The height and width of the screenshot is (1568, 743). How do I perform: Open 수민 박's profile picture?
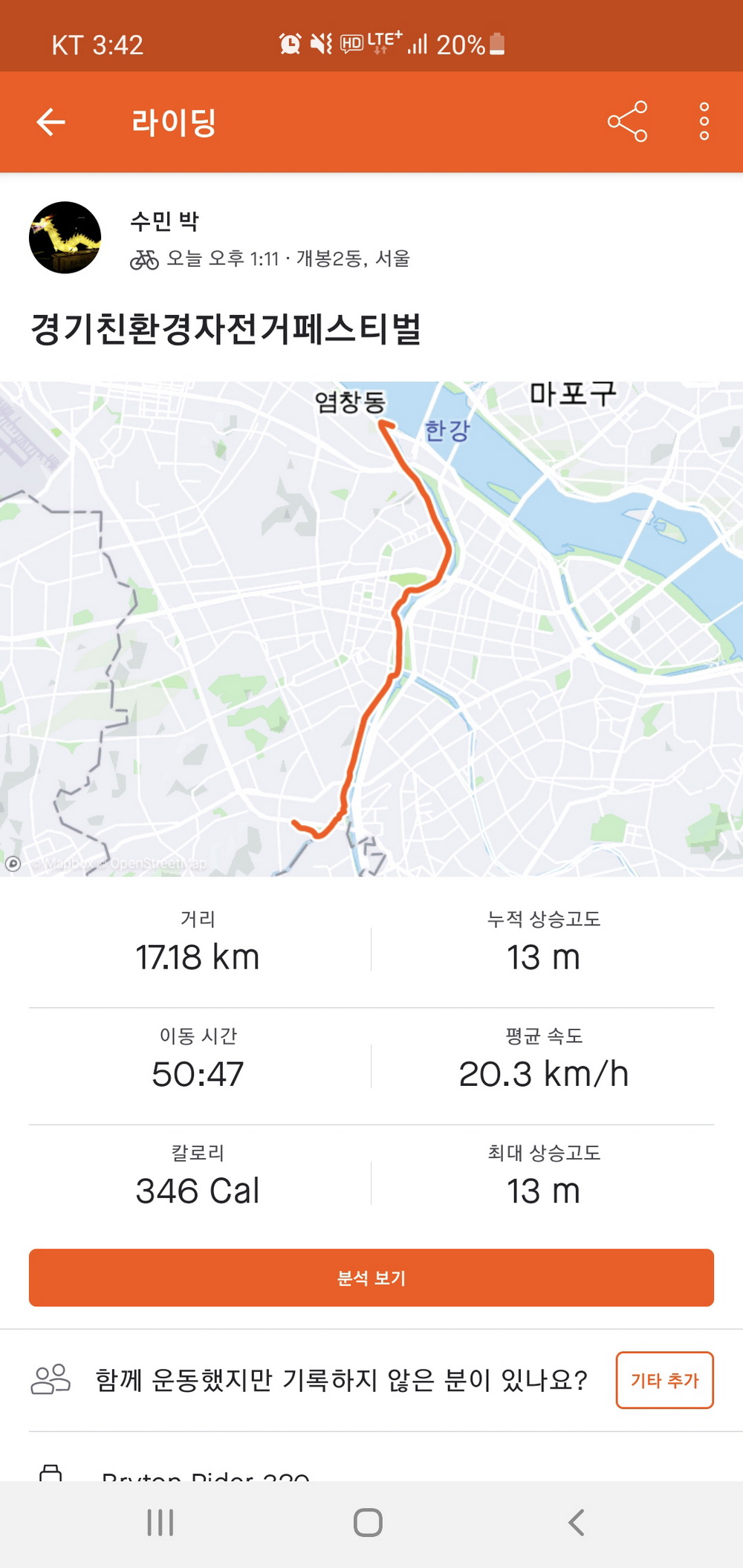pyautogui.click(x=65, y=238)
